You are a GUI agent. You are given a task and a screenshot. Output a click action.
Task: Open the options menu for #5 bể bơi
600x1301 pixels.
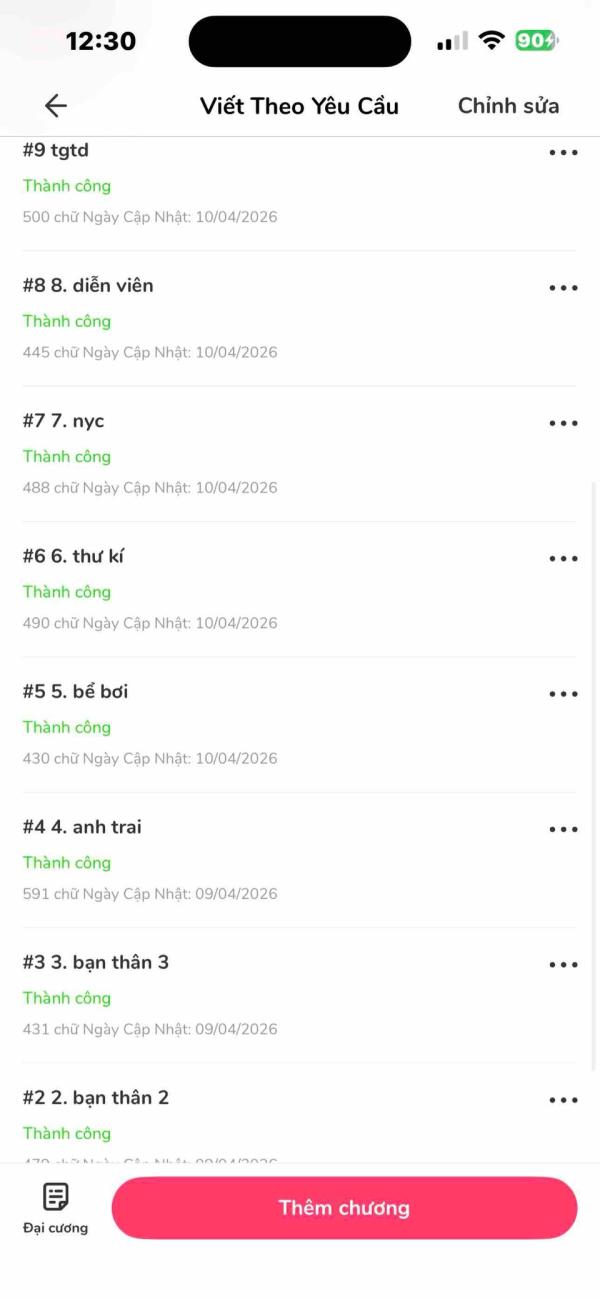pyautogui.click(x=563, y=694)
